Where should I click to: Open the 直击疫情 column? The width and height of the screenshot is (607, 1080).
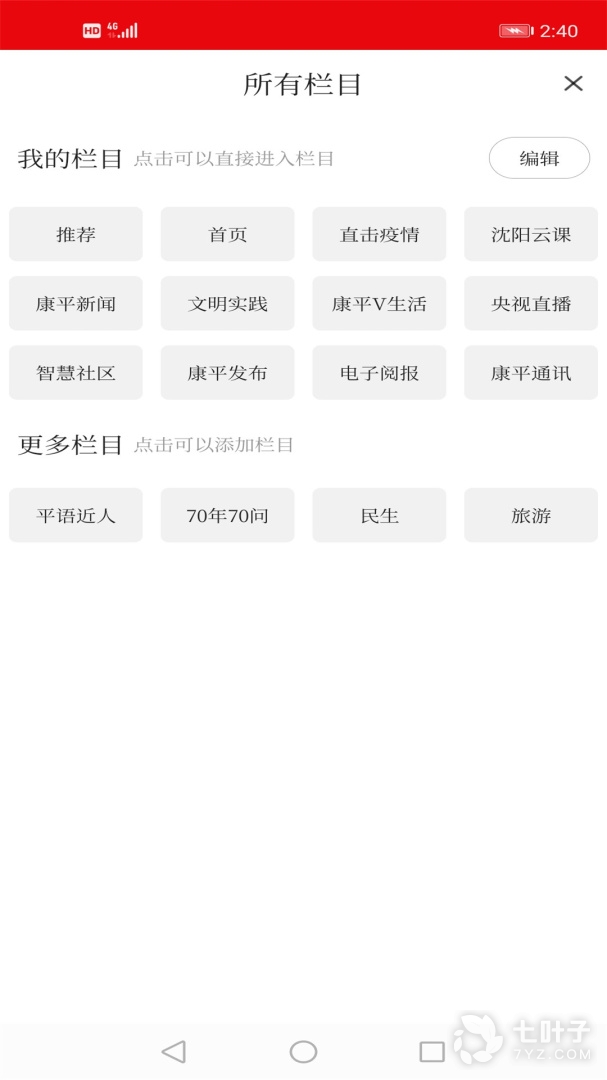tap(379, 235)
